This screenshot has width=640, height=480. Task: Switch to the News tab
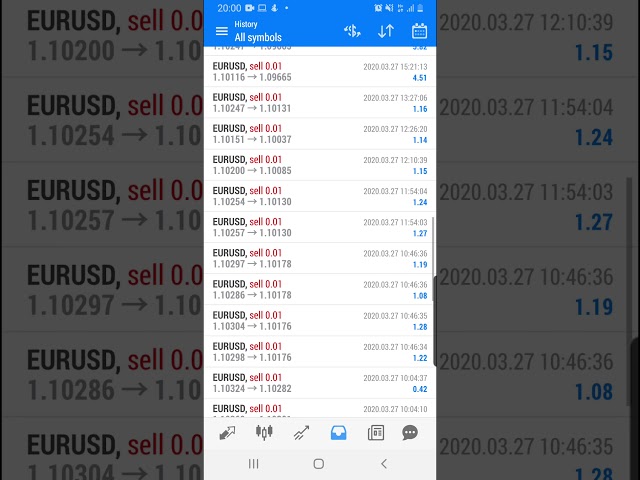(375, 433)
